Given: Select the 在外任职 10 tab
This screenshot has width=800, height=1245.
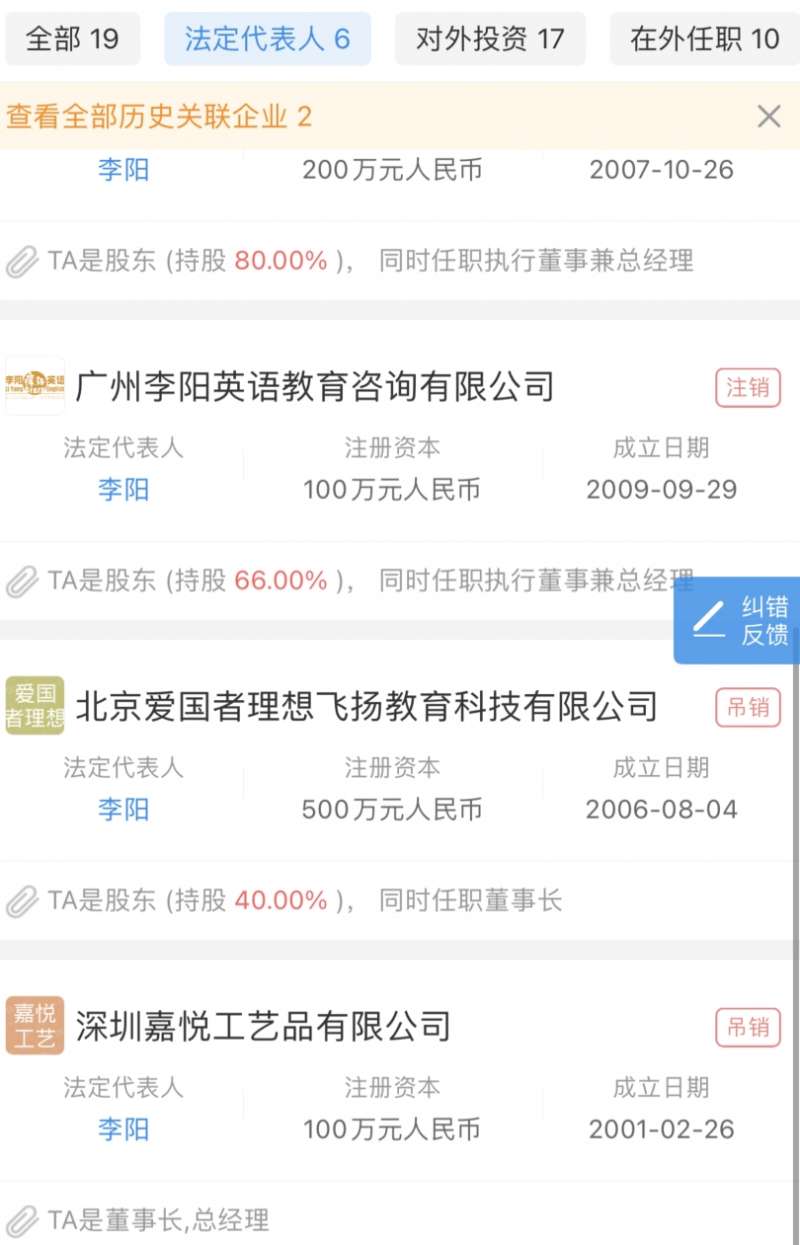Looking at the screenshot, I should tap(703, 39).
